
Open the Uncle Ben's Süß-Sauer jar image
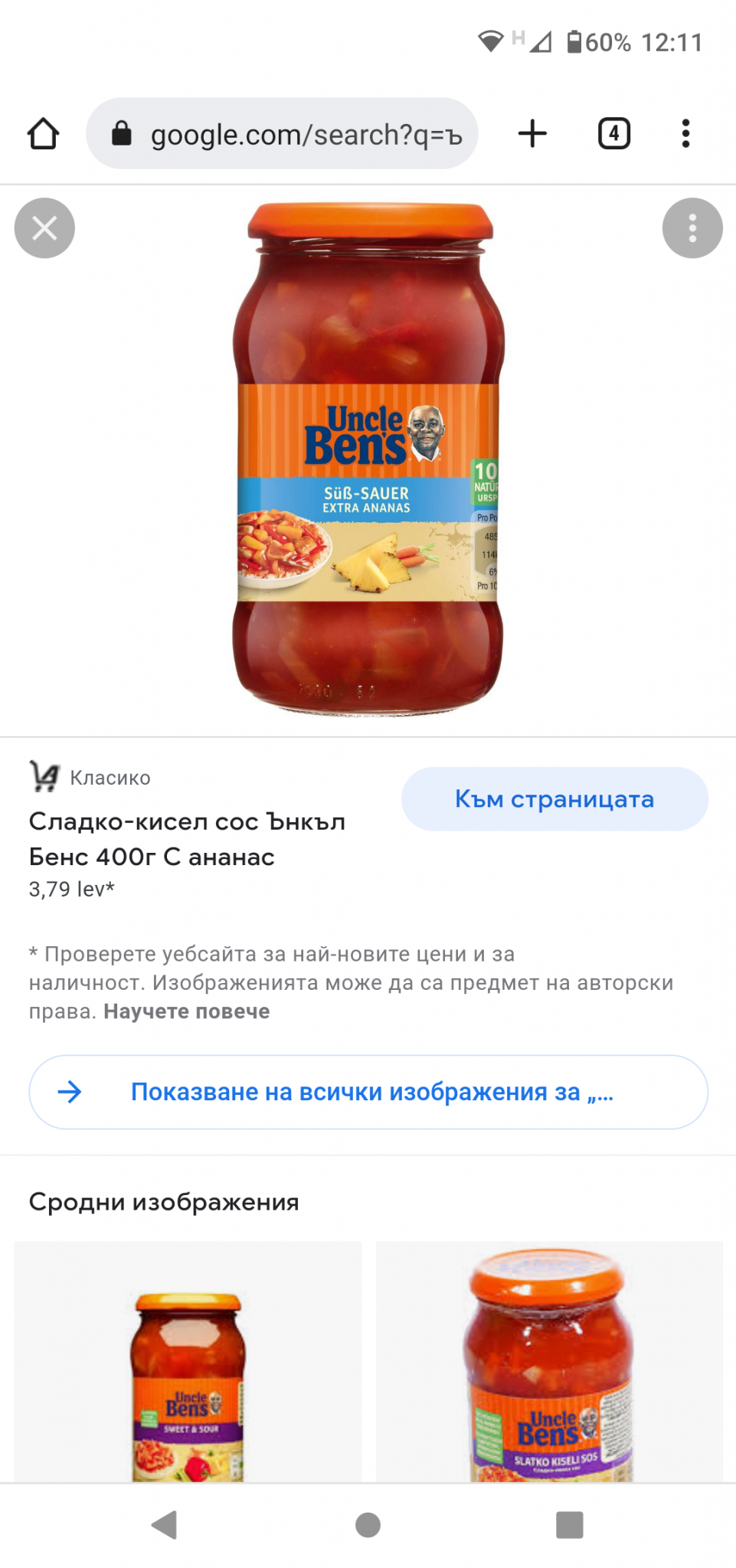tap(368, 459)
